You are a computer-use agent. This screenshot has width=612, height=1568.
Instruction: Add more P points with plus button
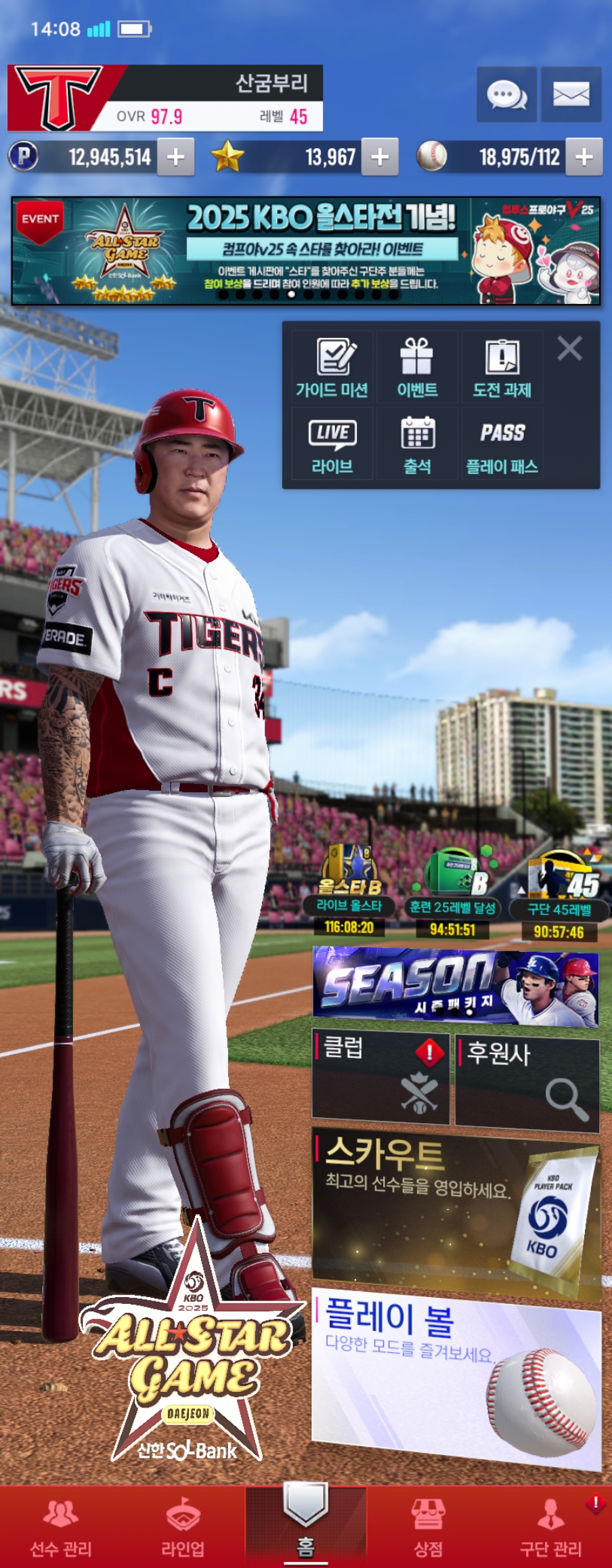pyautogui.click(x=176, y=157)
